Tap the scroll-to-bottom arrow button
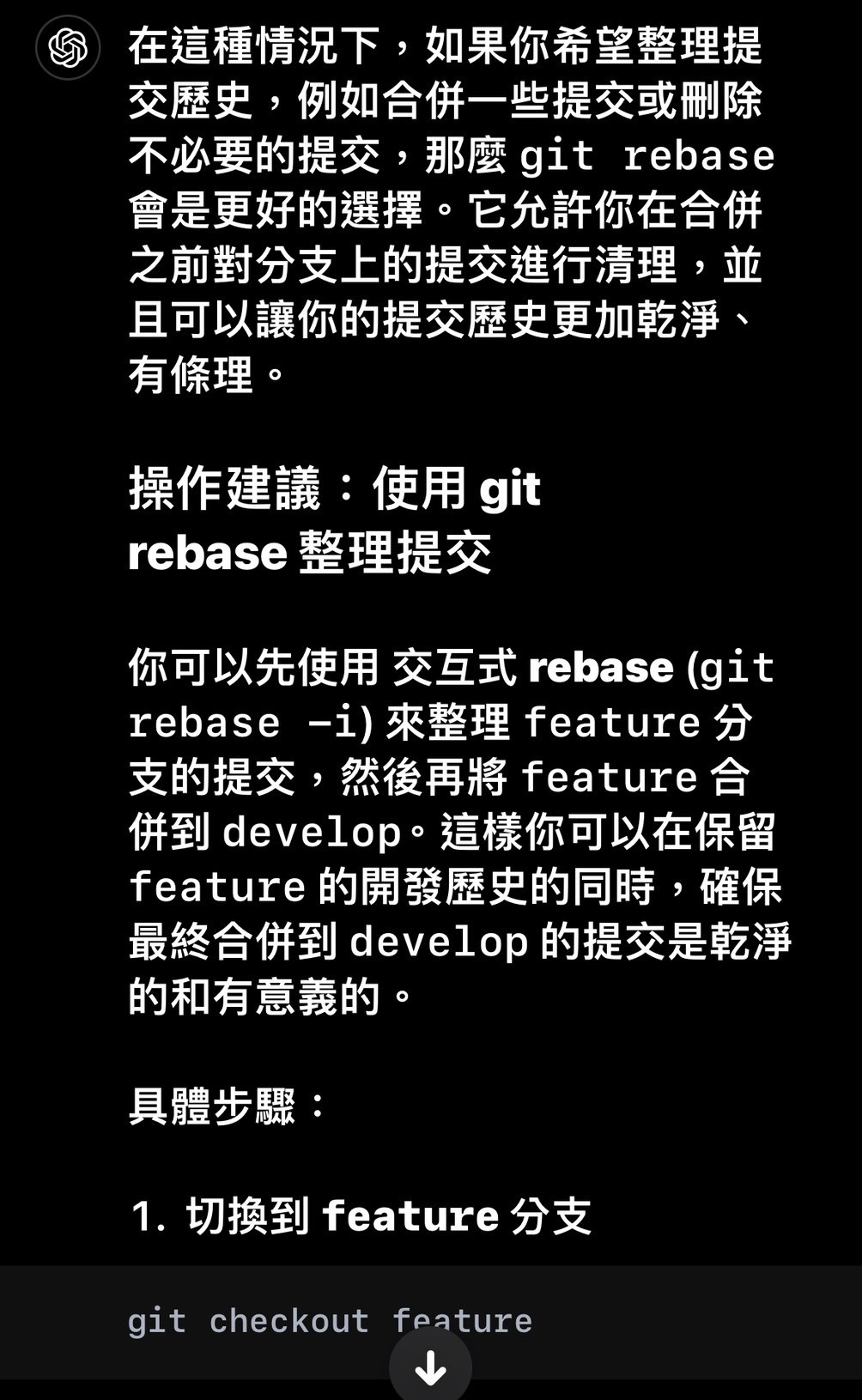This screenshot has height=1400, width=862. coord(430,1367)
